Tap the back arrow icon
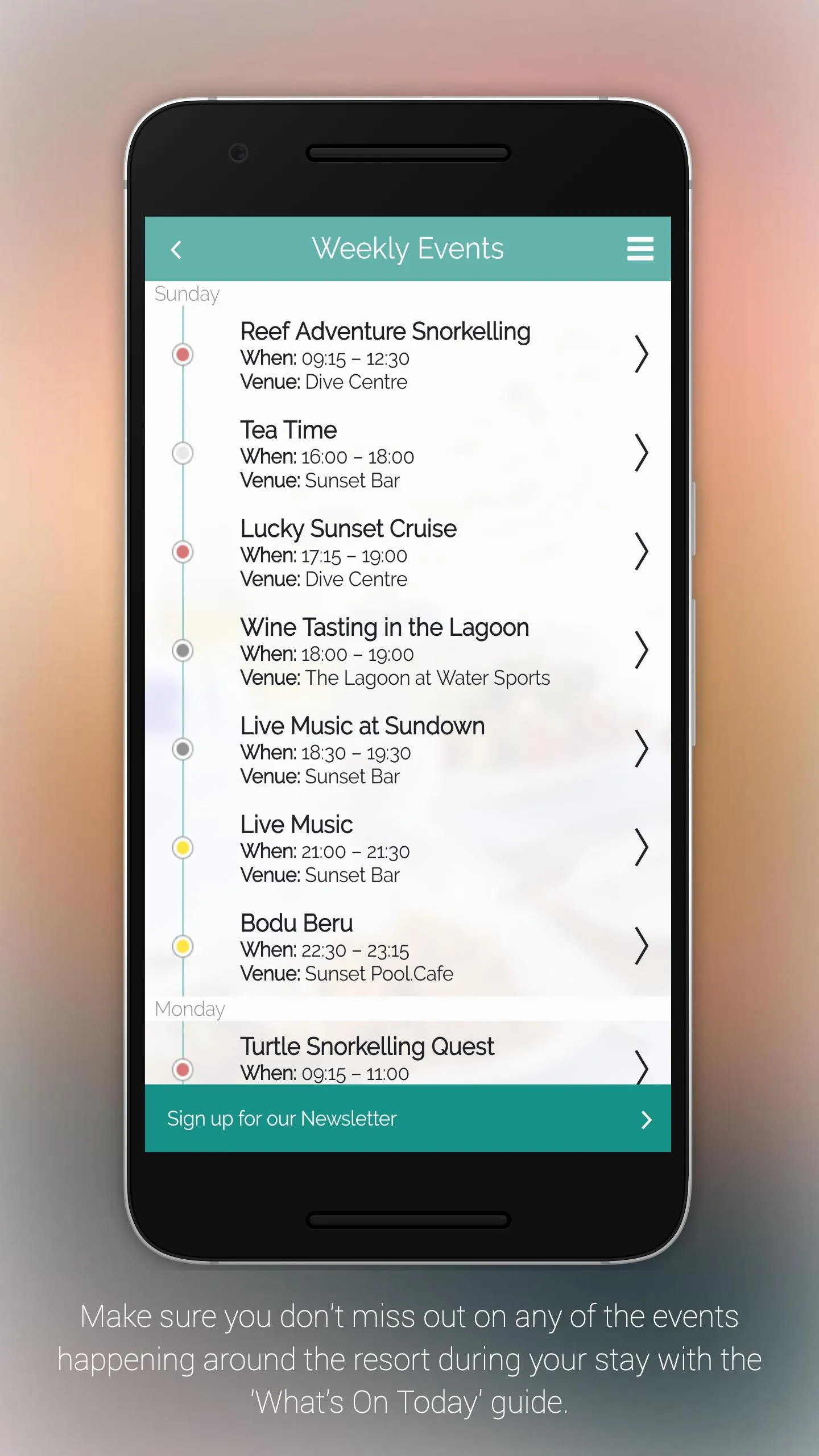Screen dimensions: 819x1456 point(176,249)
